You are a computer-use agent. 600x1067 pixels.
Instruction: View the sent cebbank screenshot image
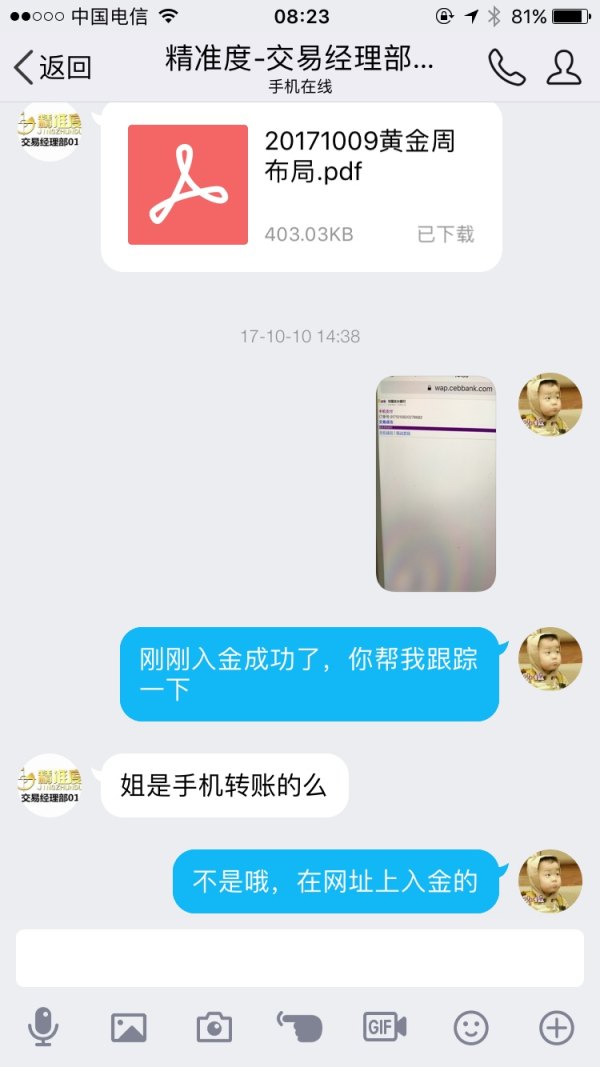436,483
